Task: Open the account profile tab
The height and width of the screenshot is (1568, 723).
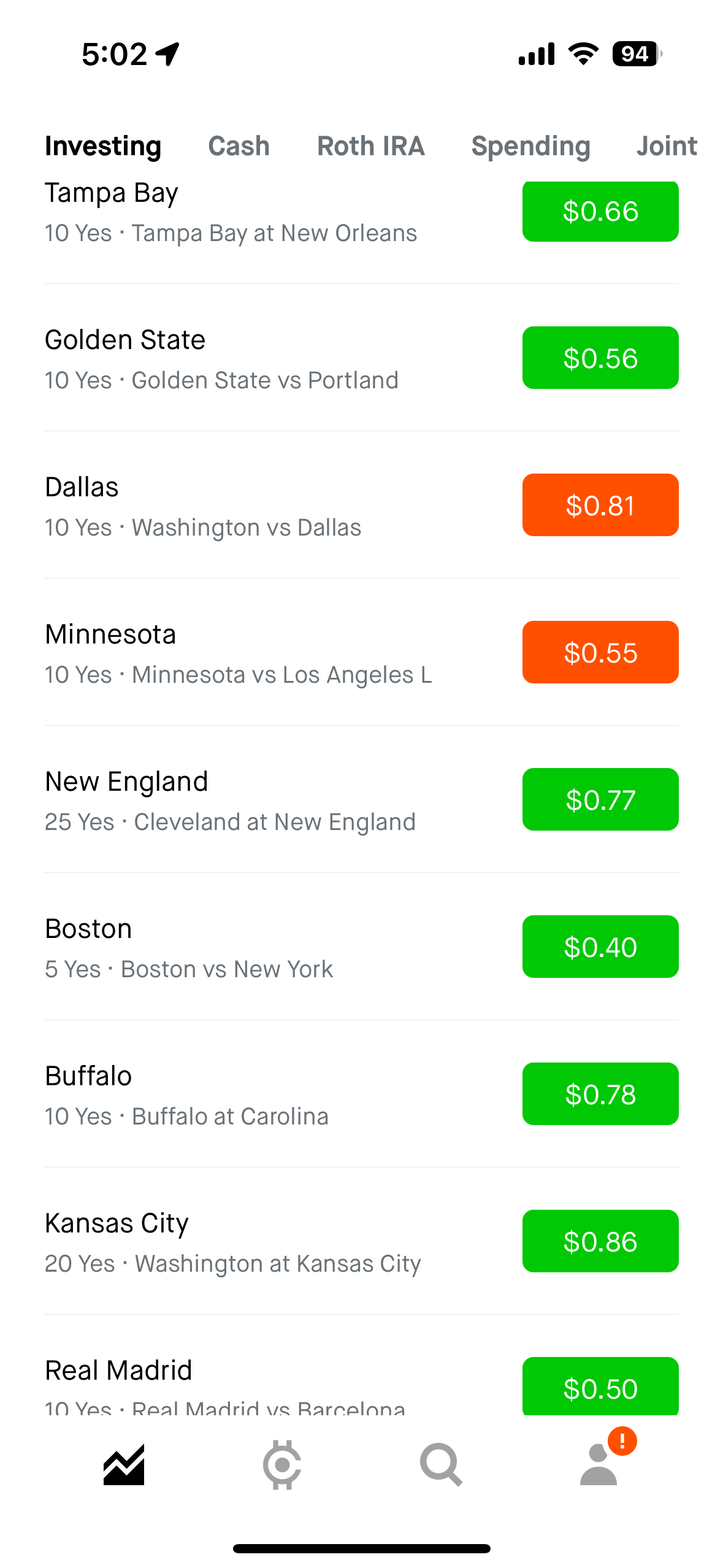Action: (599, 1465)
